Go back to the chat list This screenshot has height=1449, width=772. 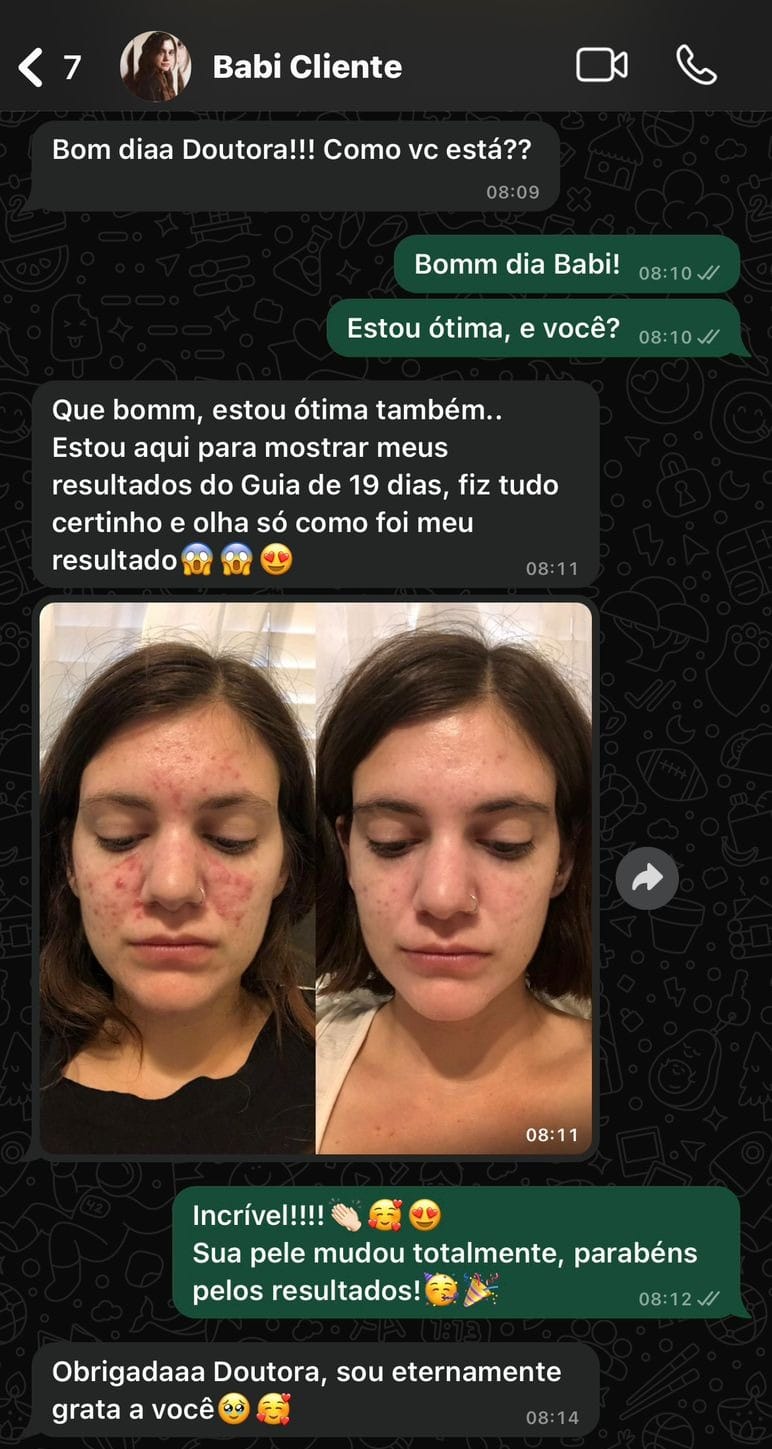point(32,67)
